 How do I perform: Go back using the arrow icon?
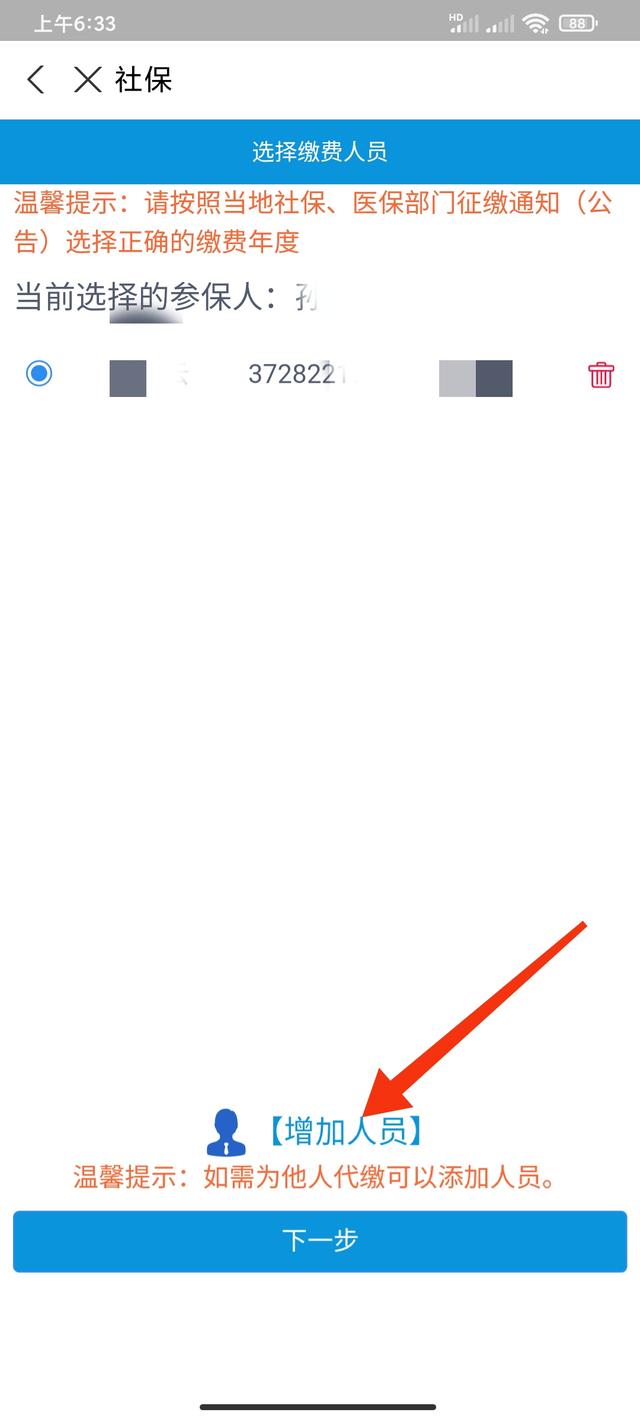pyautogui.click(x=36, y=80)
